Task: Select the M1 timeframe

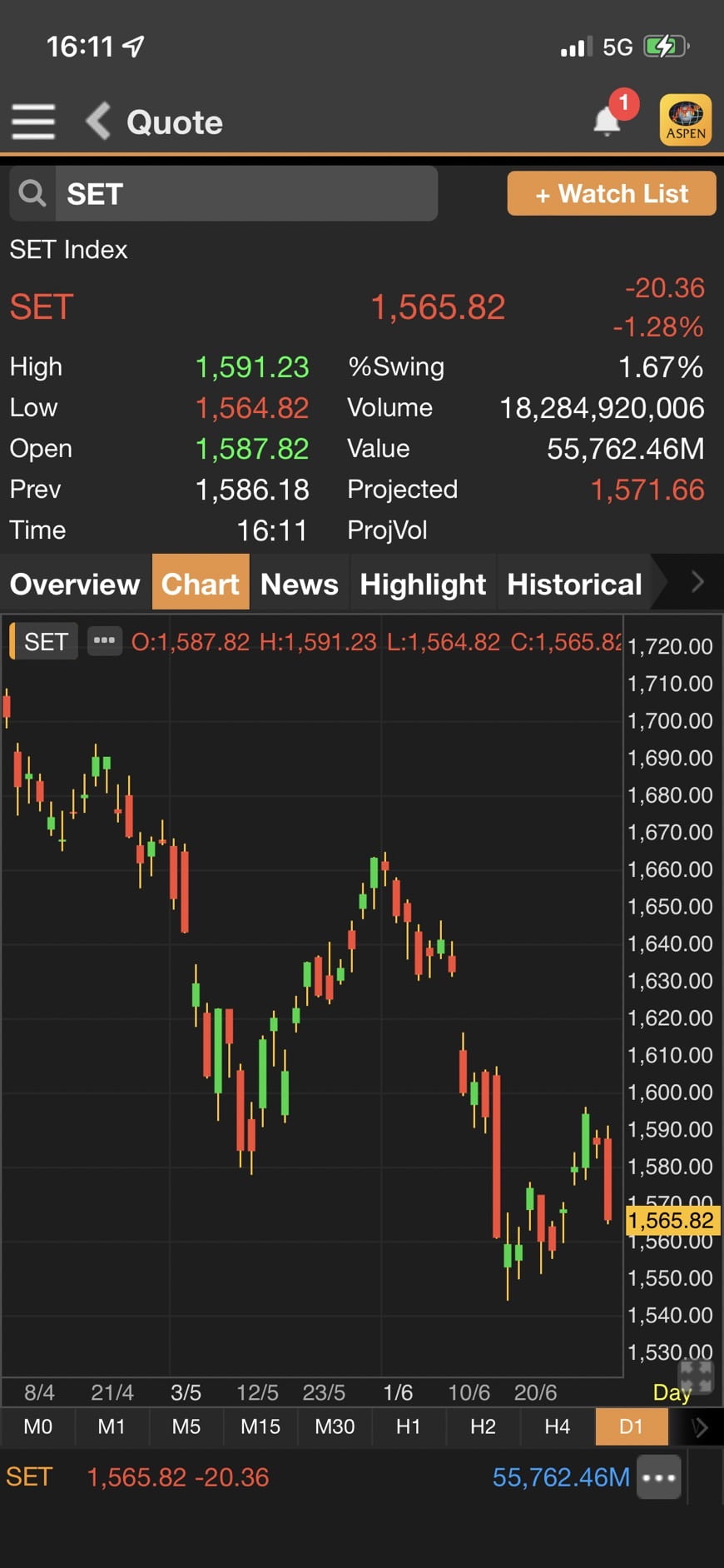Action: click(112, 1426)
